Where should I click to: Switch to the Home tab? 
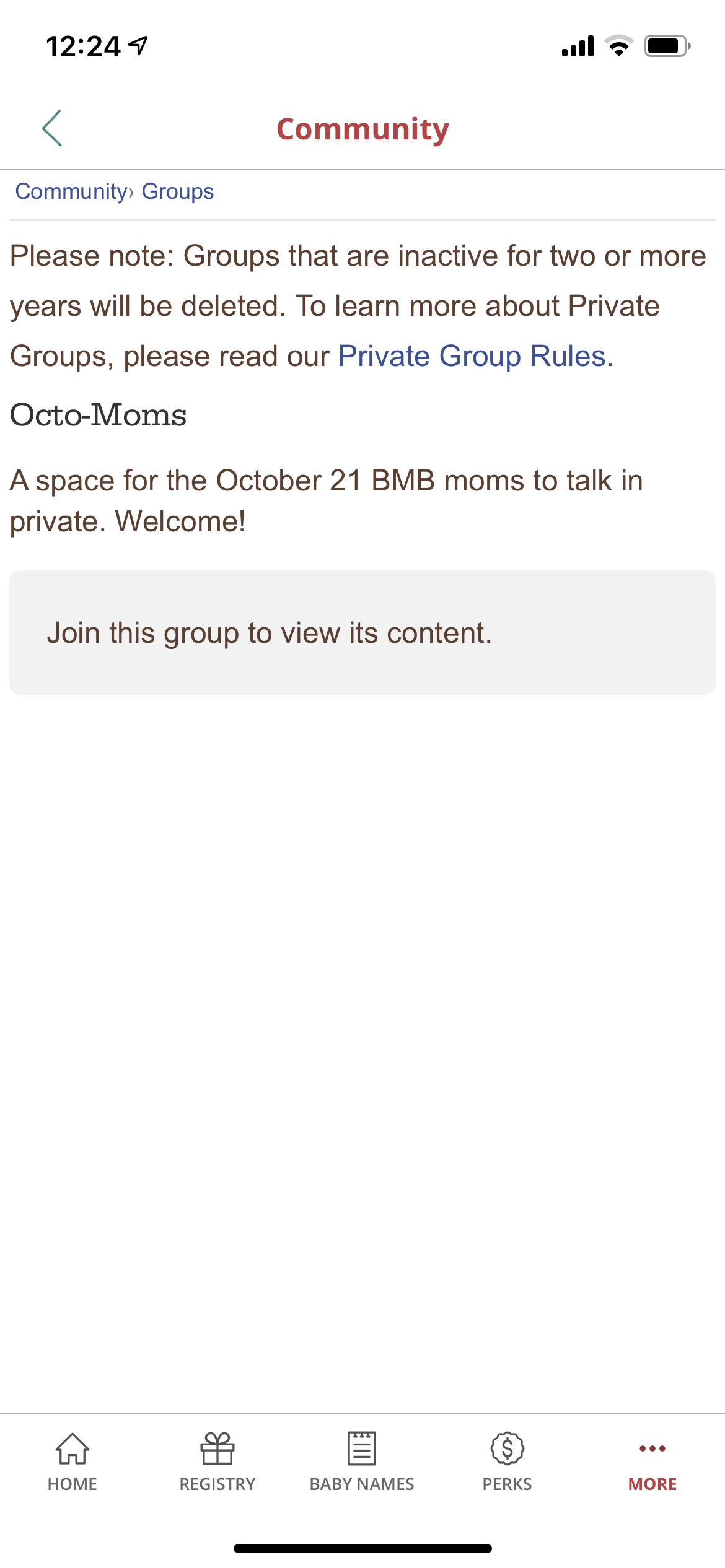point(72,1462)
